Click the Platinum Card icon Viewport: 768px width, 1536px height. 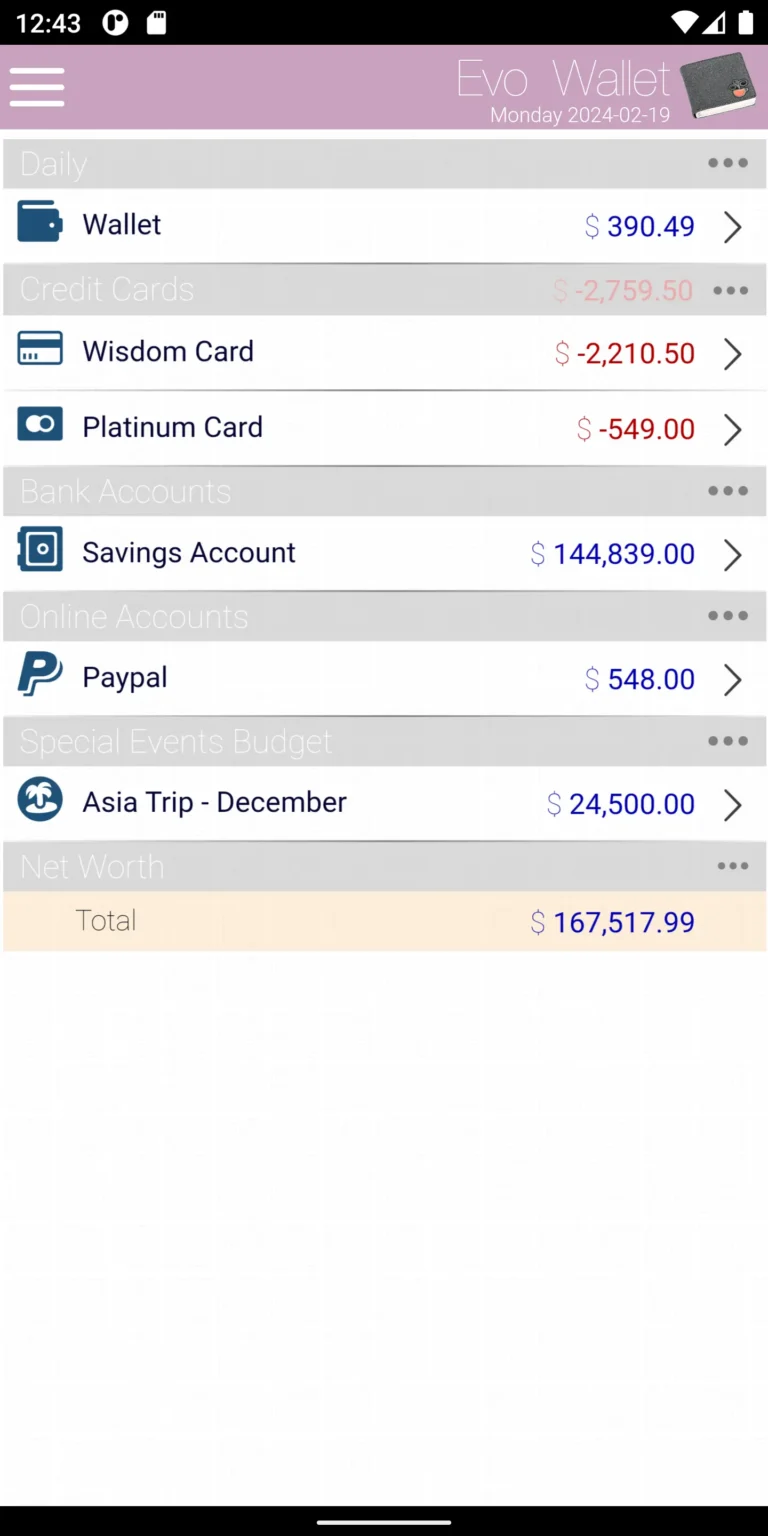coord(40,424)
